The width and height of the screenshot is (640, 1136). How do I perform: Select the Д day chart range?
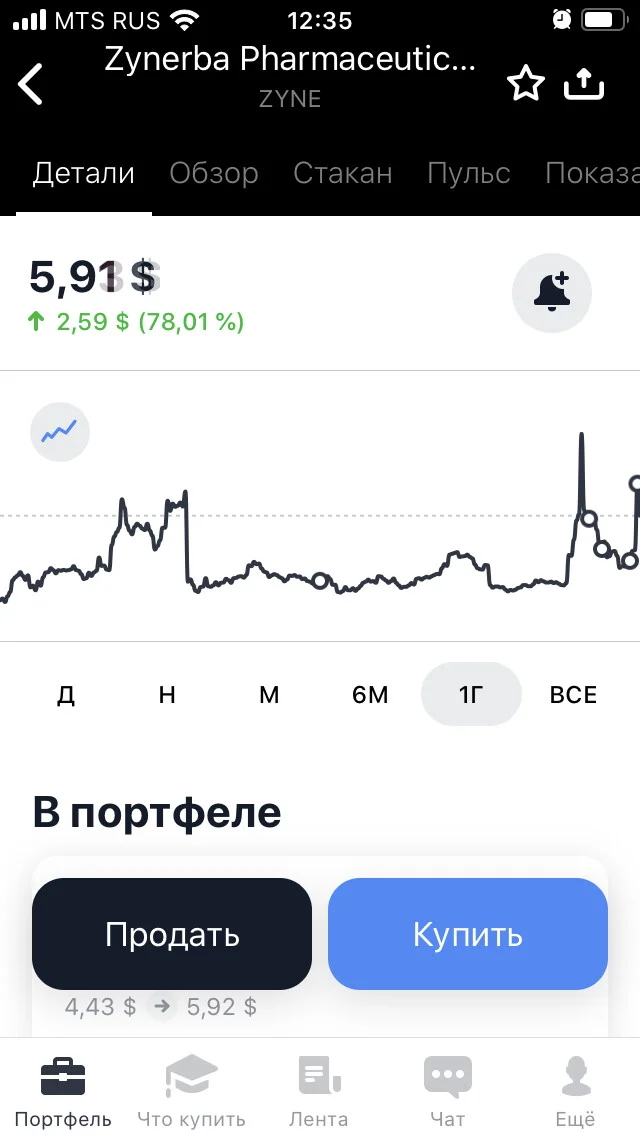pos(66,695)
